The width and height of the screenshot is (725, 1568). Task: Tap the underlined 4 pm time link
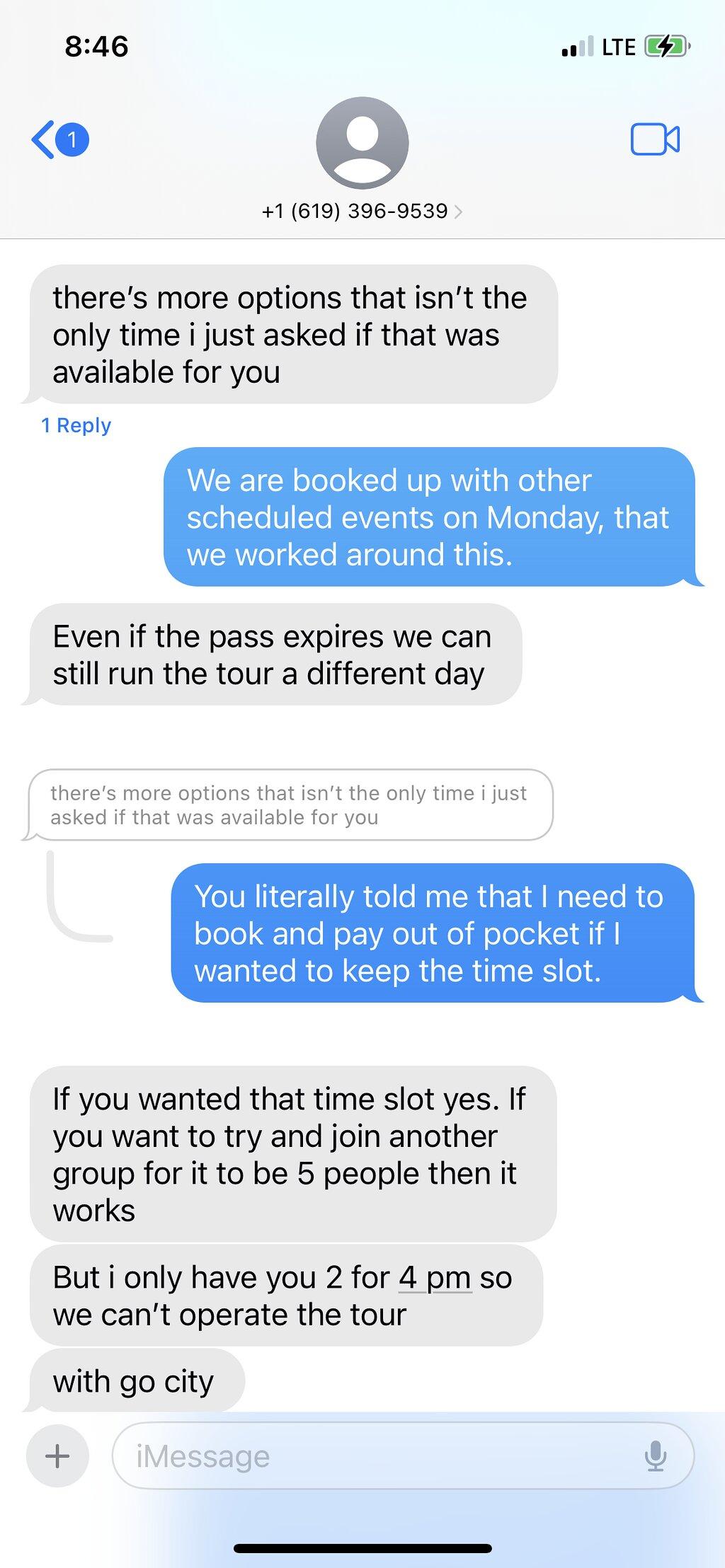[x=435, y=1278]
